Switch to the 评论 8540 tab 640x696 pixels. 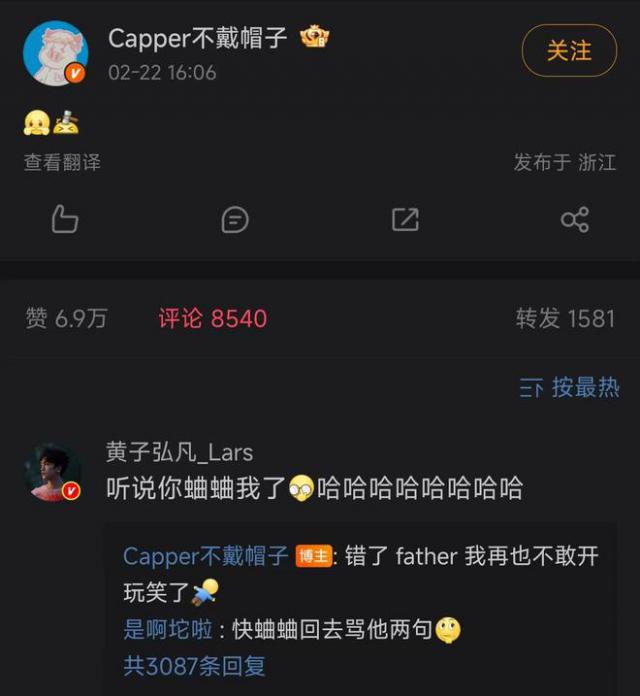(212, 318)
